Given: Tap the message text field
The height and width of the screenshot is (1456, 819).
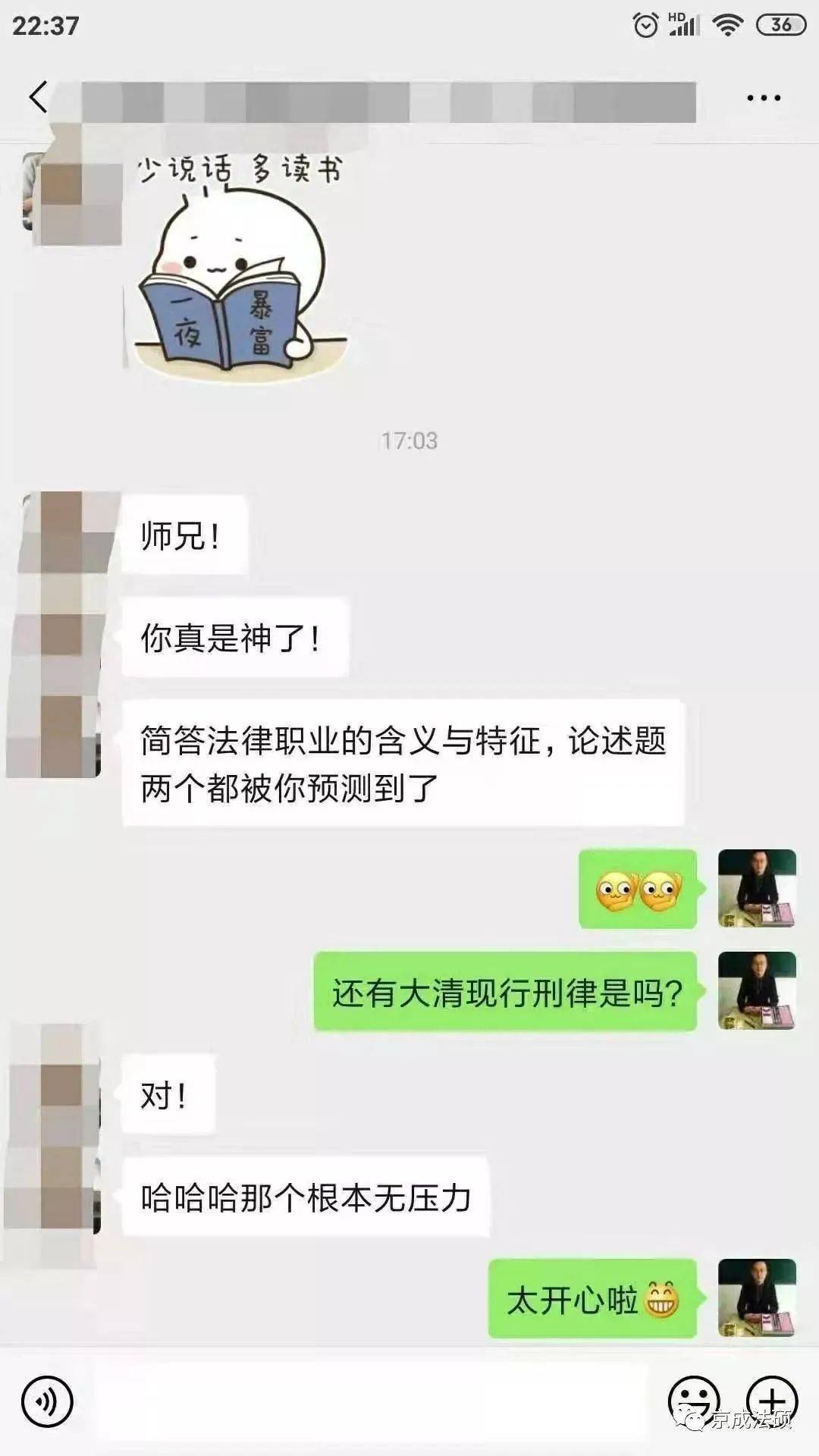Looking at the screenshot, I should coord(372,1402).
